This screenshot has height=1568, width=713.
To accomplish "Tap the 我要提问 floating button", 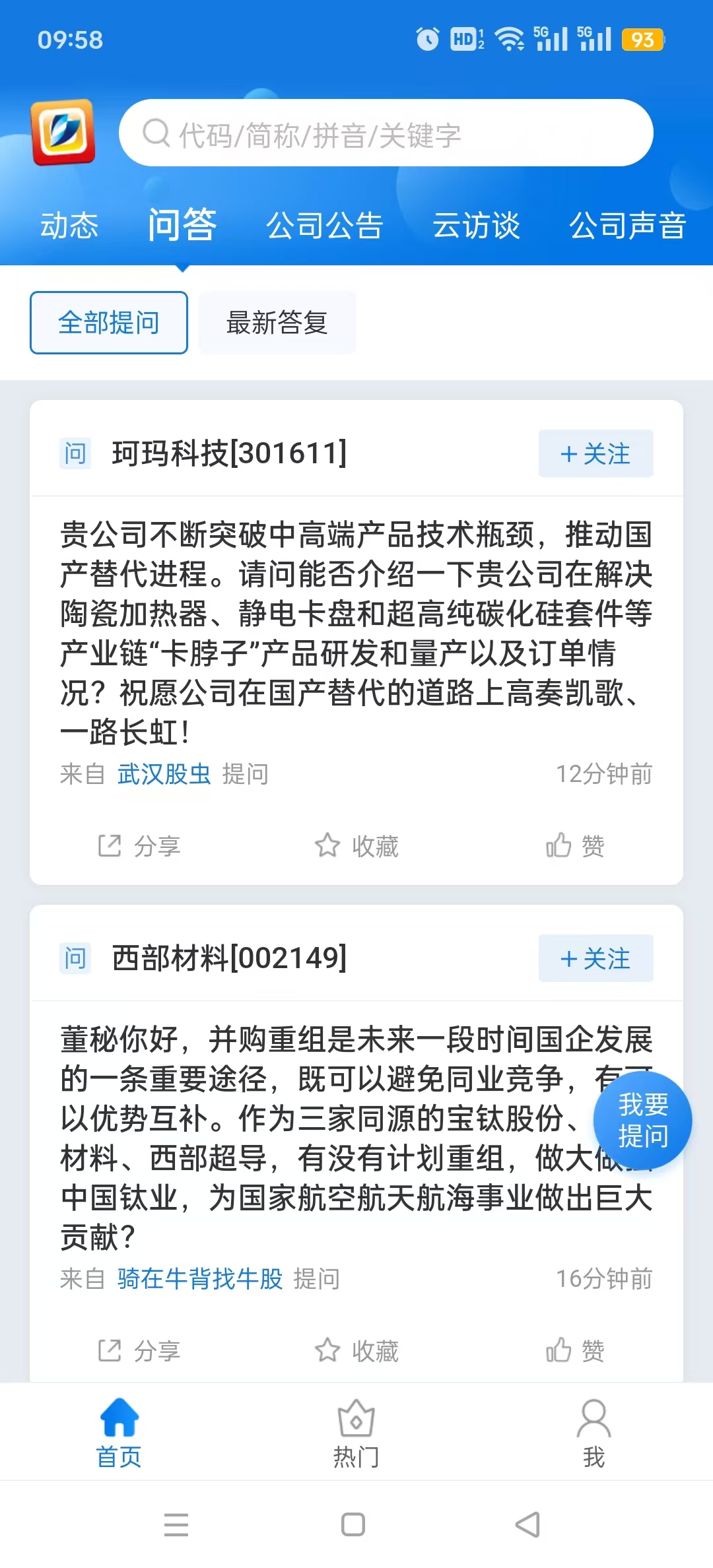I will coord(642,1121).
